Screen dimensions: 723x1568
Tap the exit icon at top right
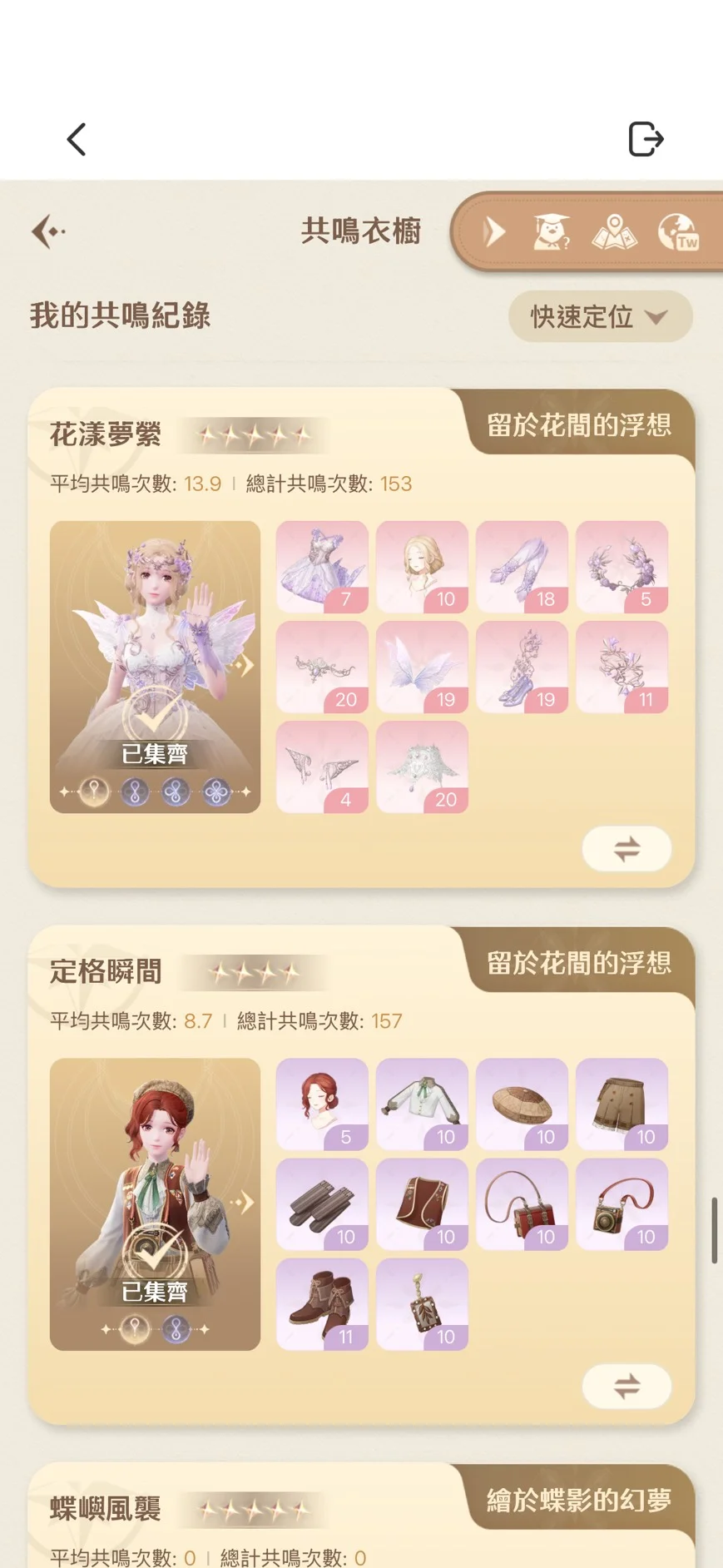[x=646, y=139]
